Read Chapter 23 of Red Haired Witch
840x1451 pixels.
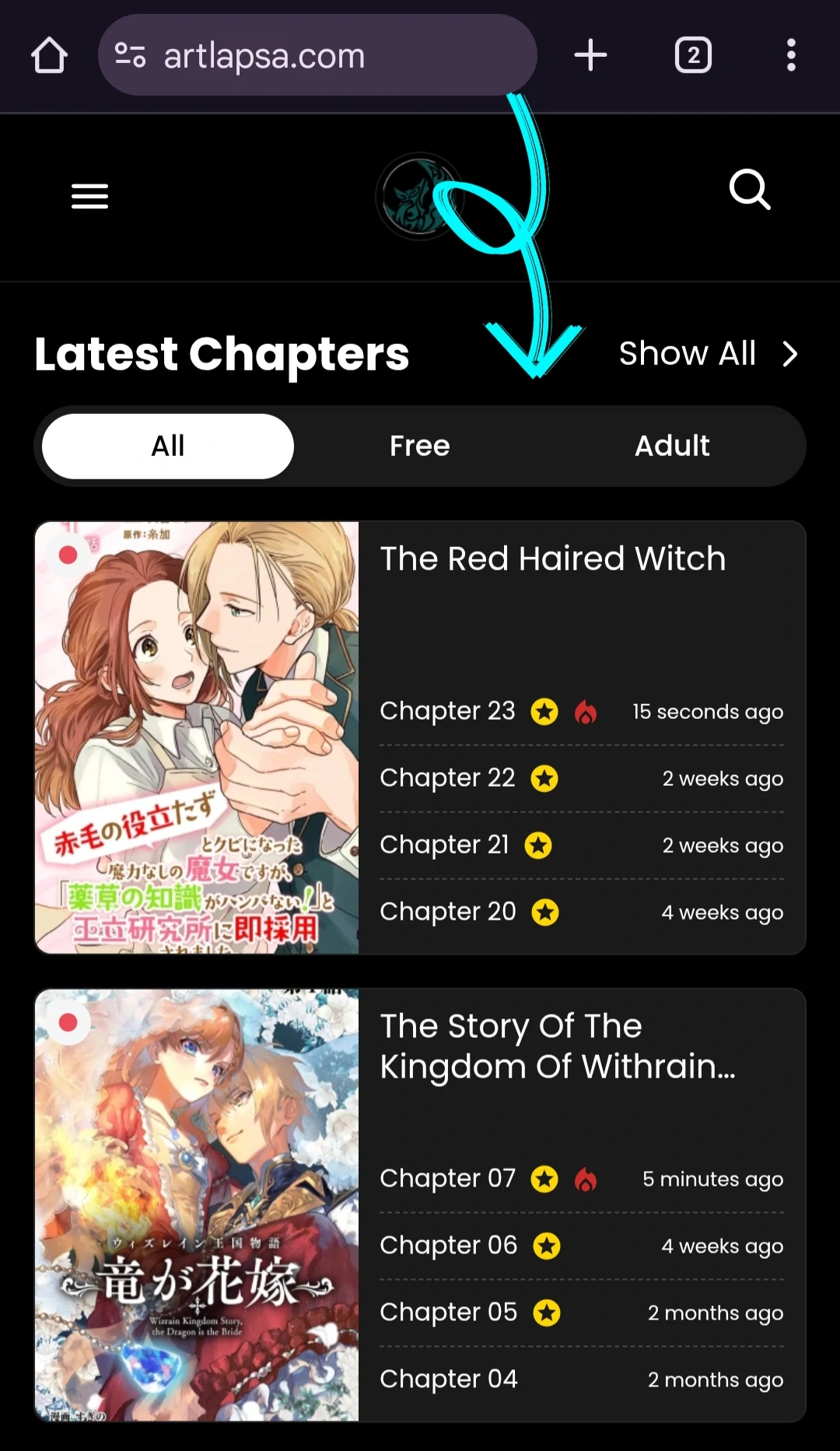447,711
